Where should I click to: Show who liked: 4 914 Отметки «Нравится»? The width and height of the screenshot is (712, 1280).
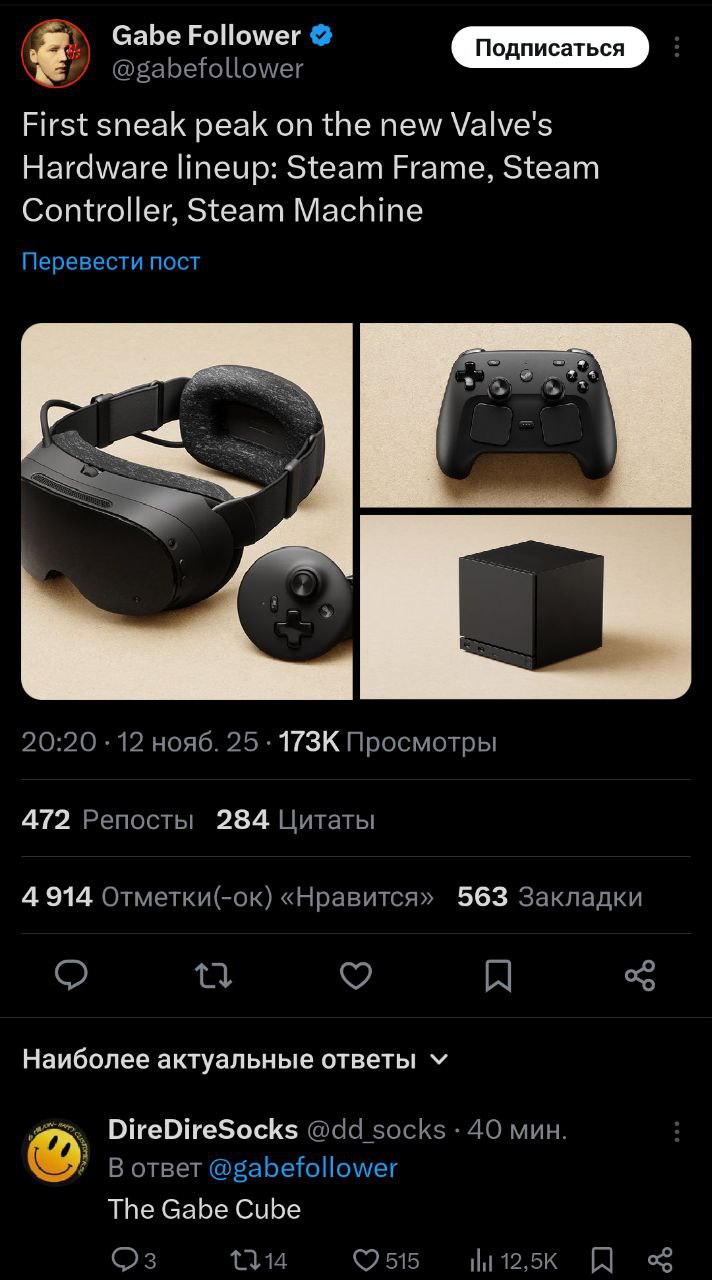tap(228, 897)
